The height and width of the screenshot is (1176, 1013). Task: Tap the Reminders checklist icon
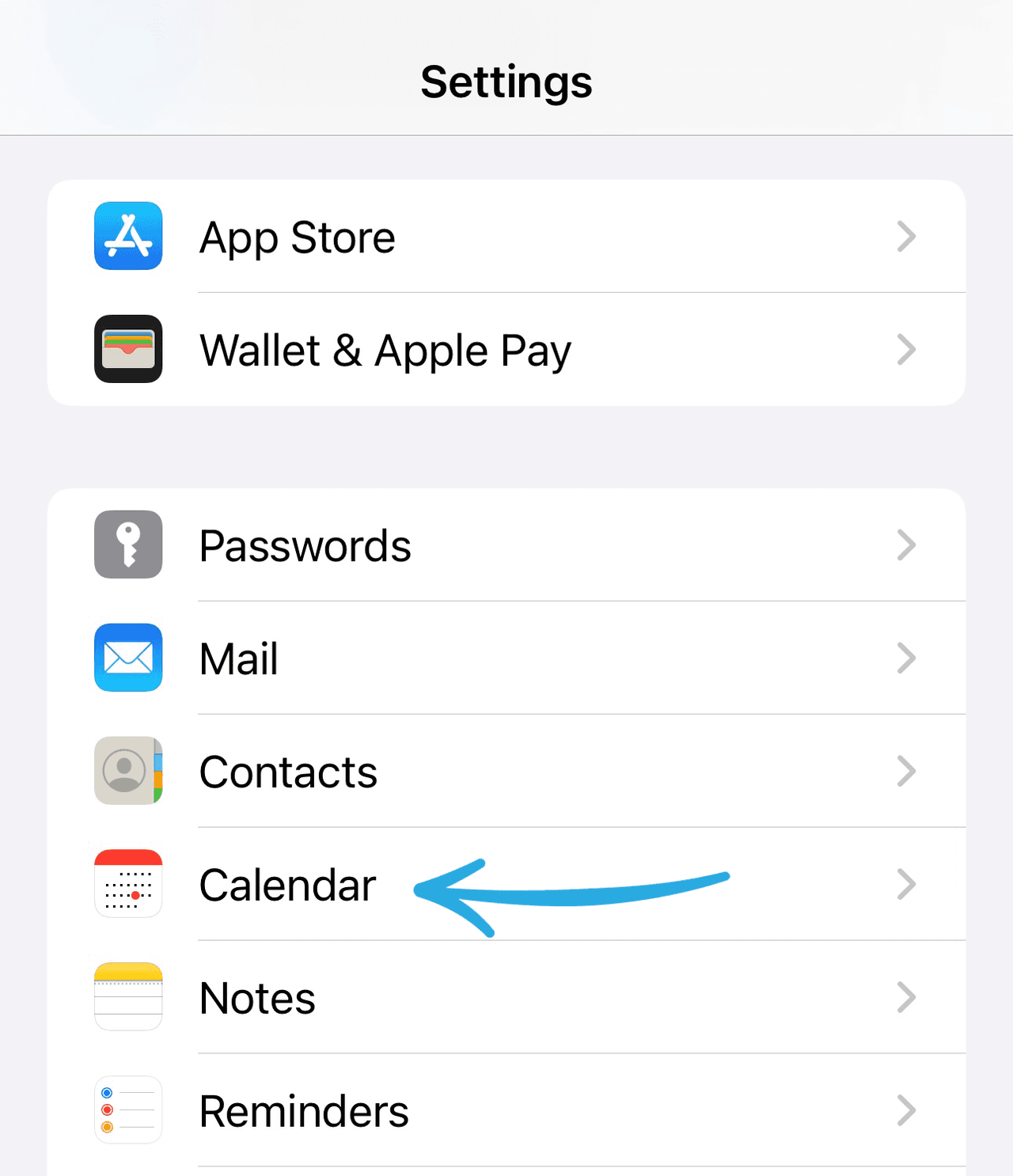point(128,1110)
